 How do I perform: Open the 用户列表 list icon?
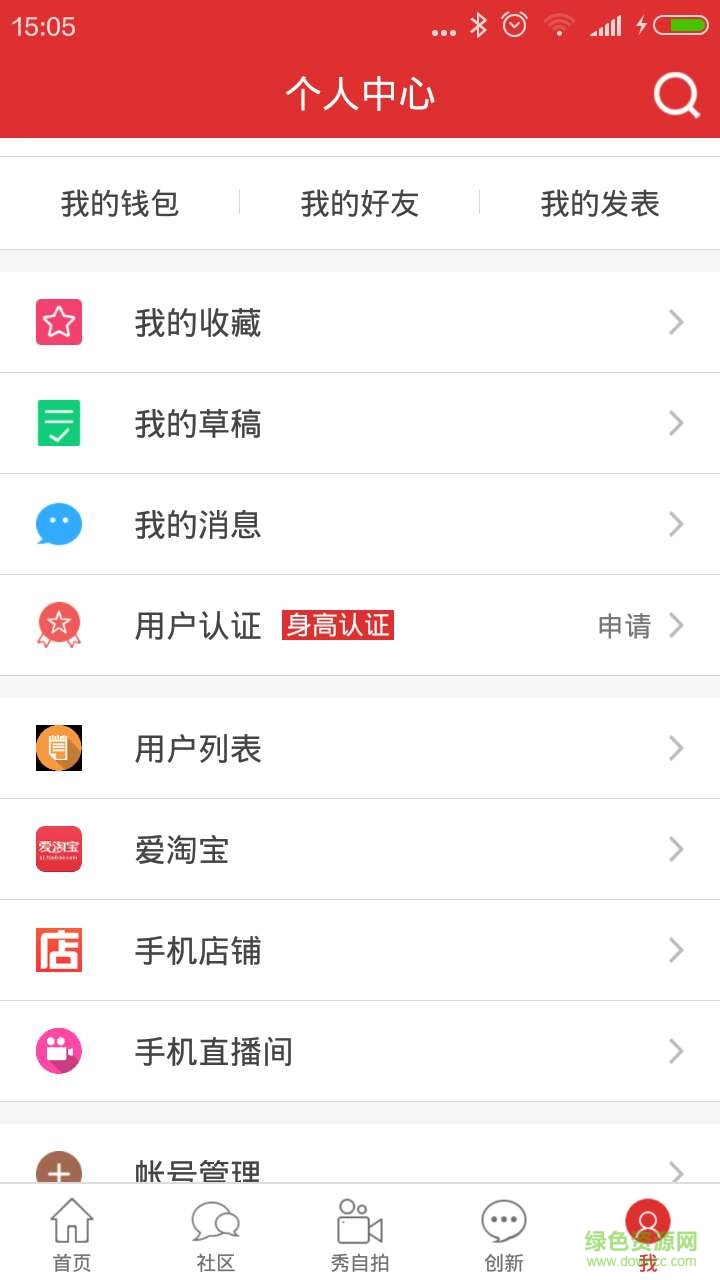click(59, 747)
